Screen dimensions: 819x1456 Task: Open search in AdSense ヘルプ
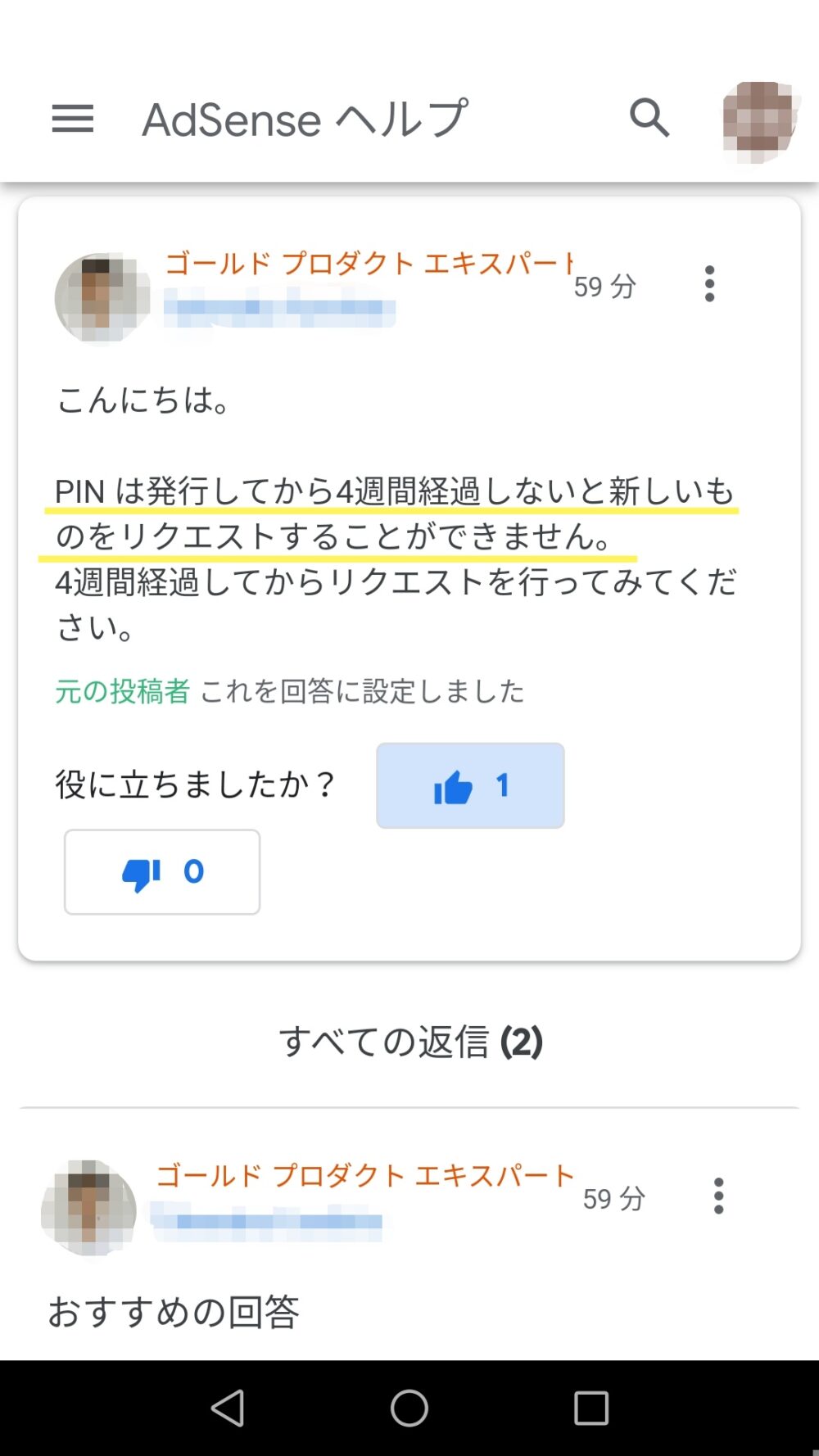click(649, 118)
